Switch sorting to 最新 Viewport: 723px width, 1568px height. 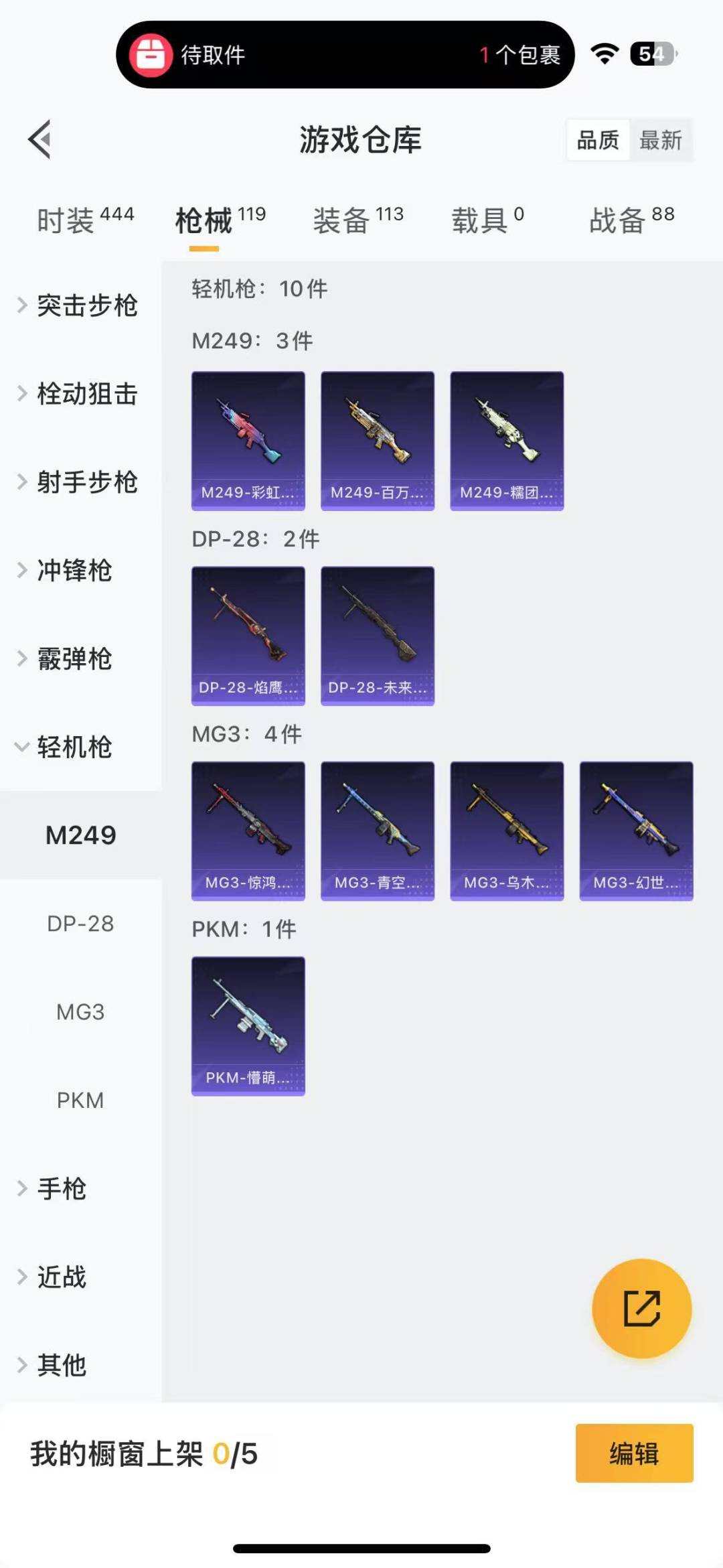pyautogui.click(x=661, y=141)
